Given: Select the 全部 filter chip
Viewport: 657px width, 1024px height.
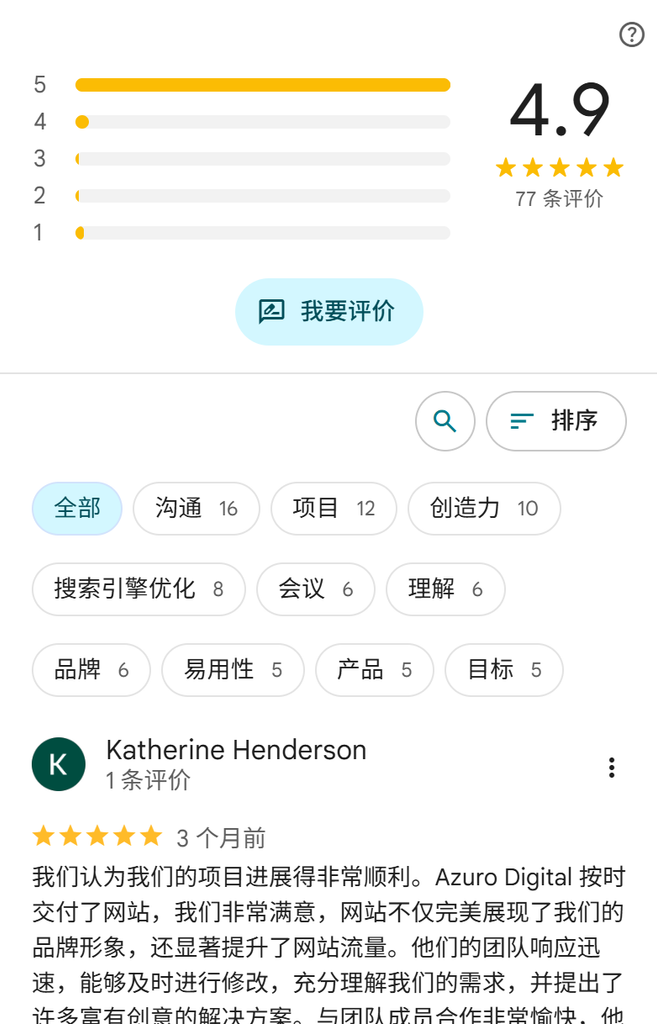Looking at the screenshot, I should [77, 508].
